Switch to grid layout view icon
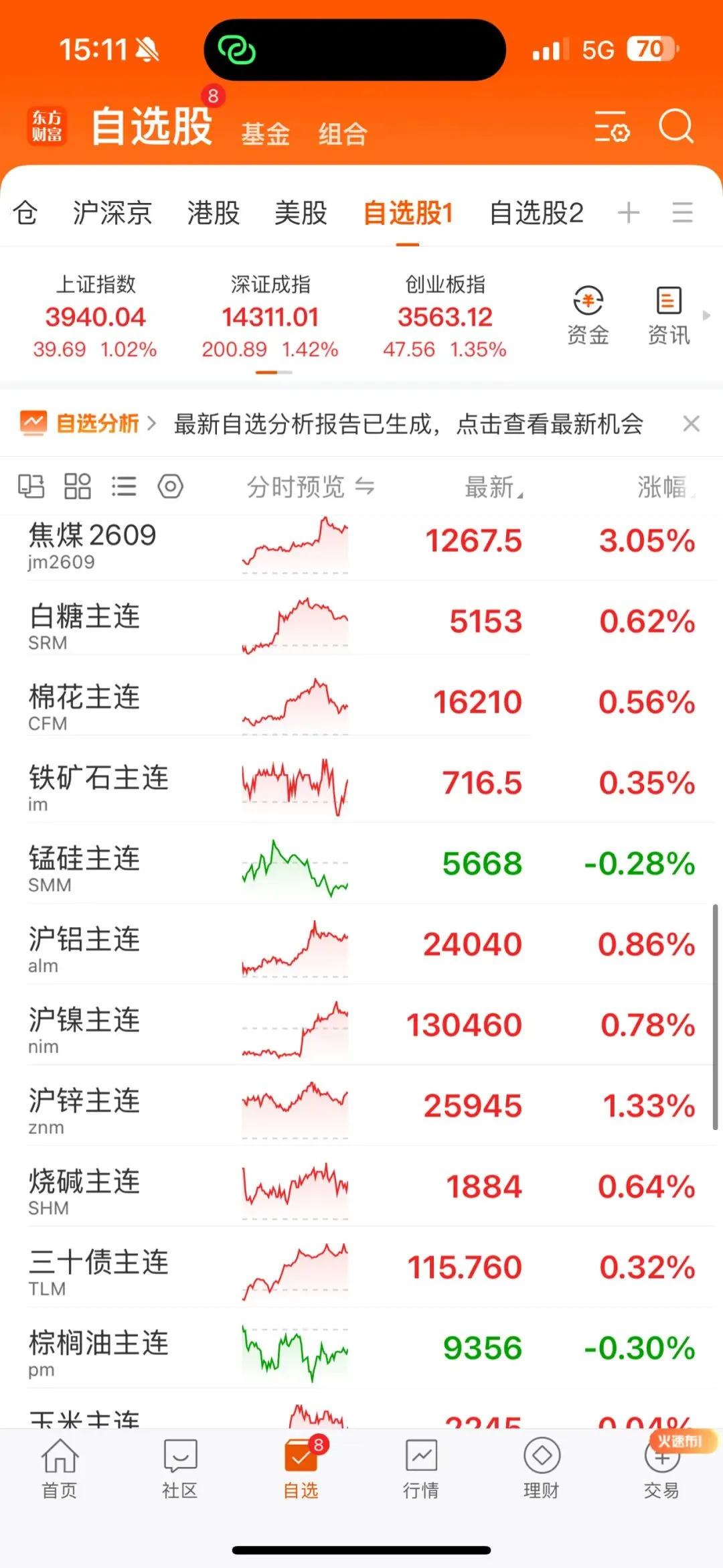 click(77, 486)
